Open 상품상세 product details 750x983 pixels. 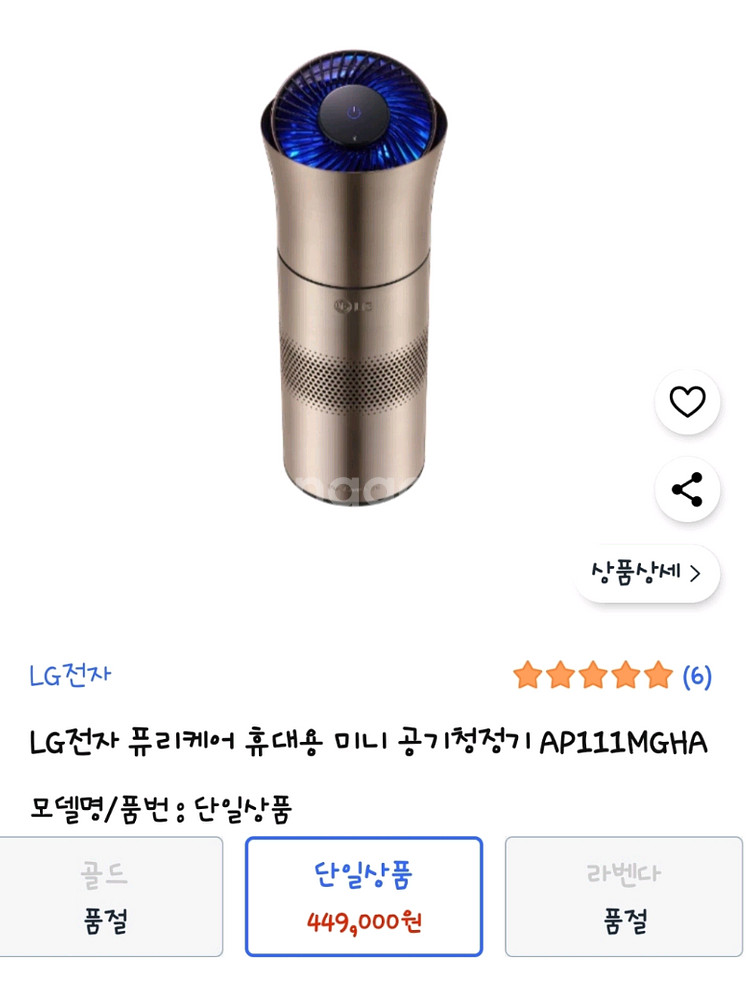point(647,573)
